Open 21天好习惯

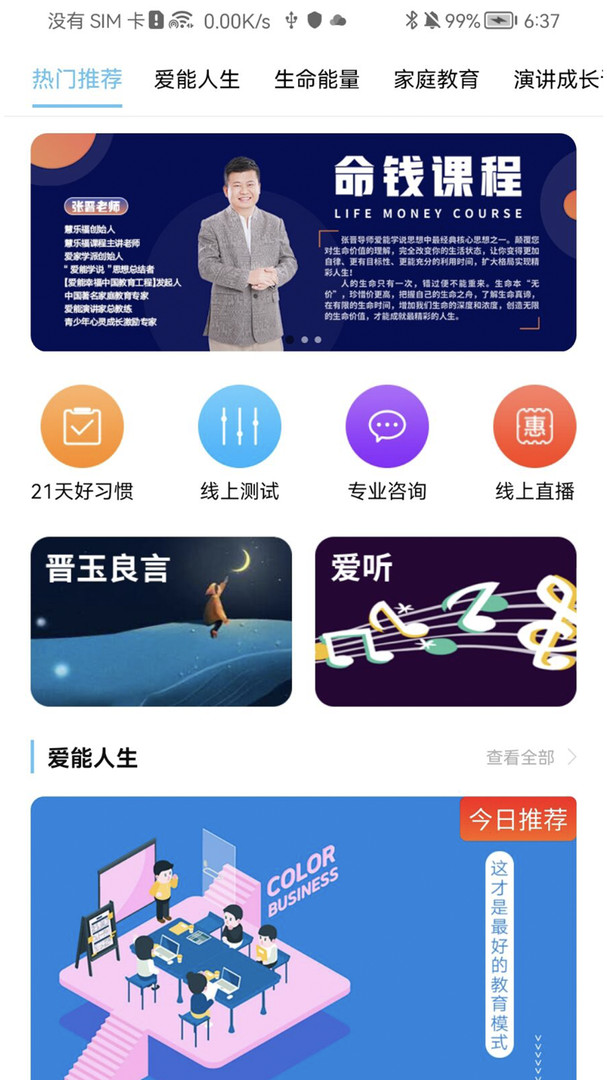click(82, 427)
